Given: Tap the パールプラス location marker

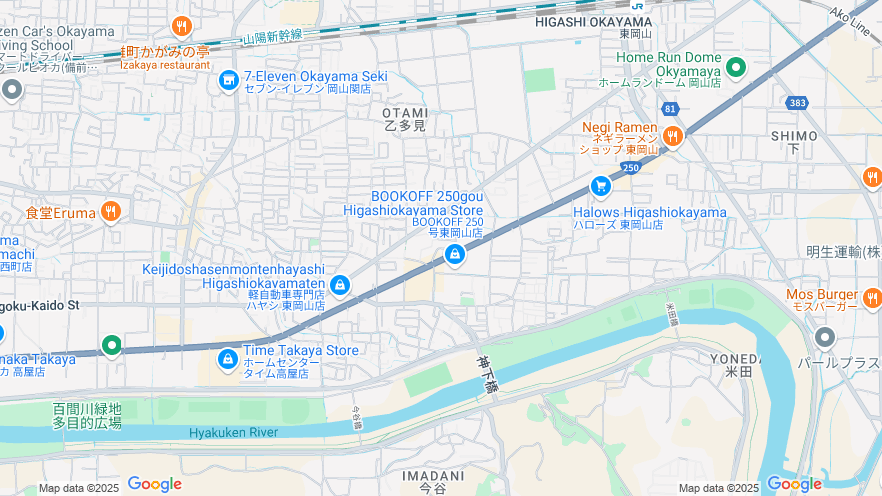Looking at the screenshot, I should (824, 337).
